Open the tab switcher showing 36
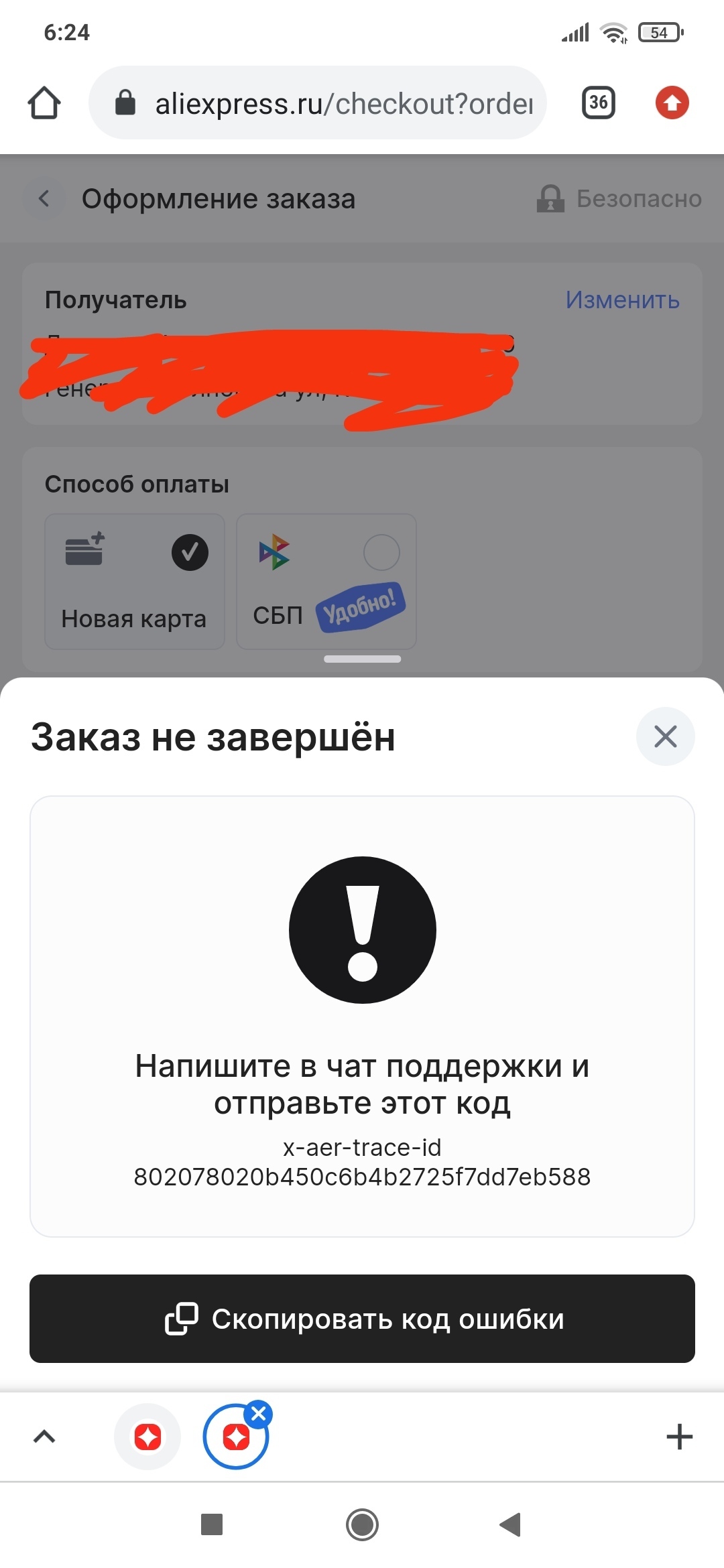Viewport: 724px width, 1568px height. 598,103
